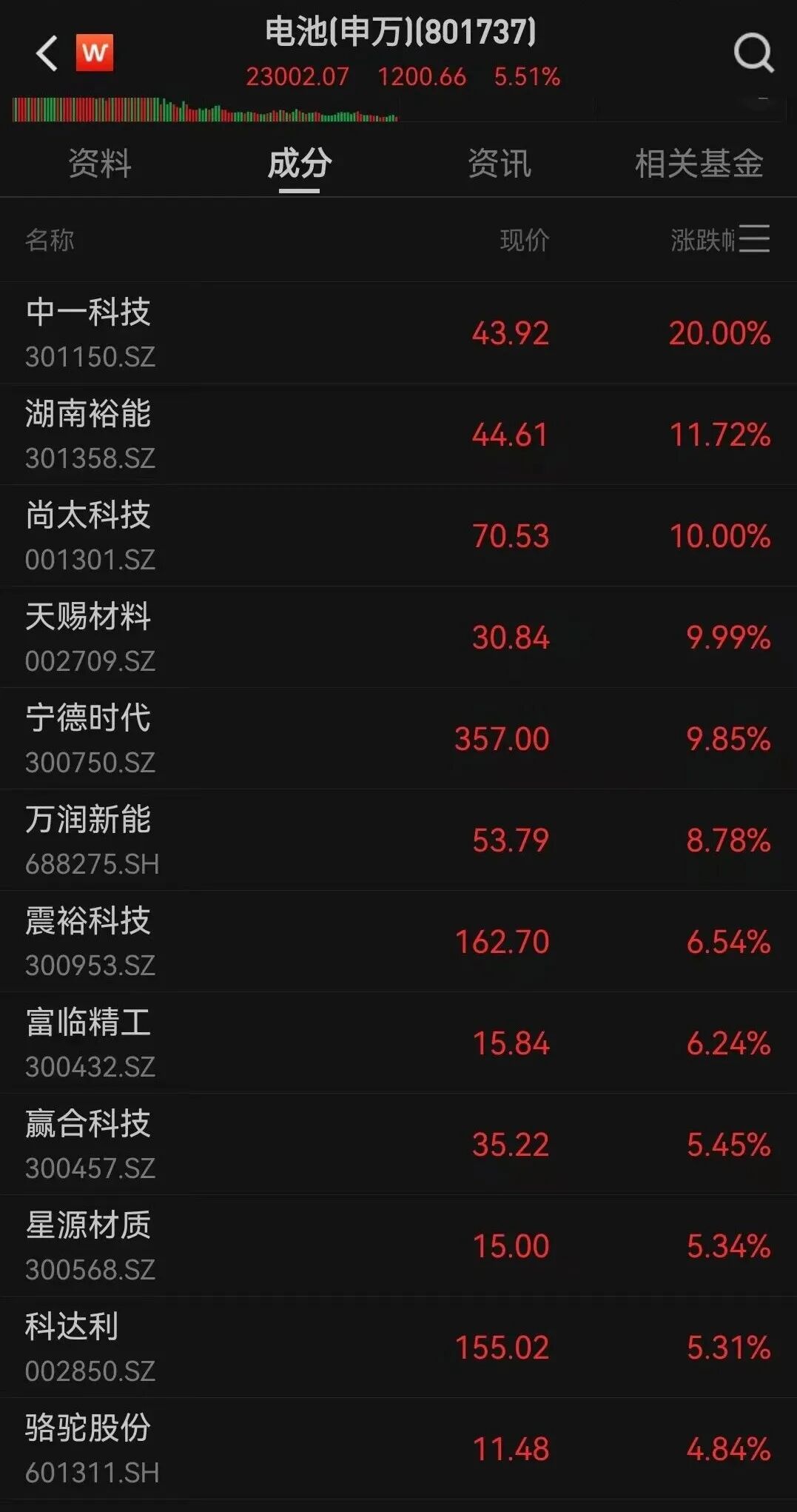The width and height of the screenshot is (797, 1512).
Task: Go back using the top-left arrow
Action: 47,53
